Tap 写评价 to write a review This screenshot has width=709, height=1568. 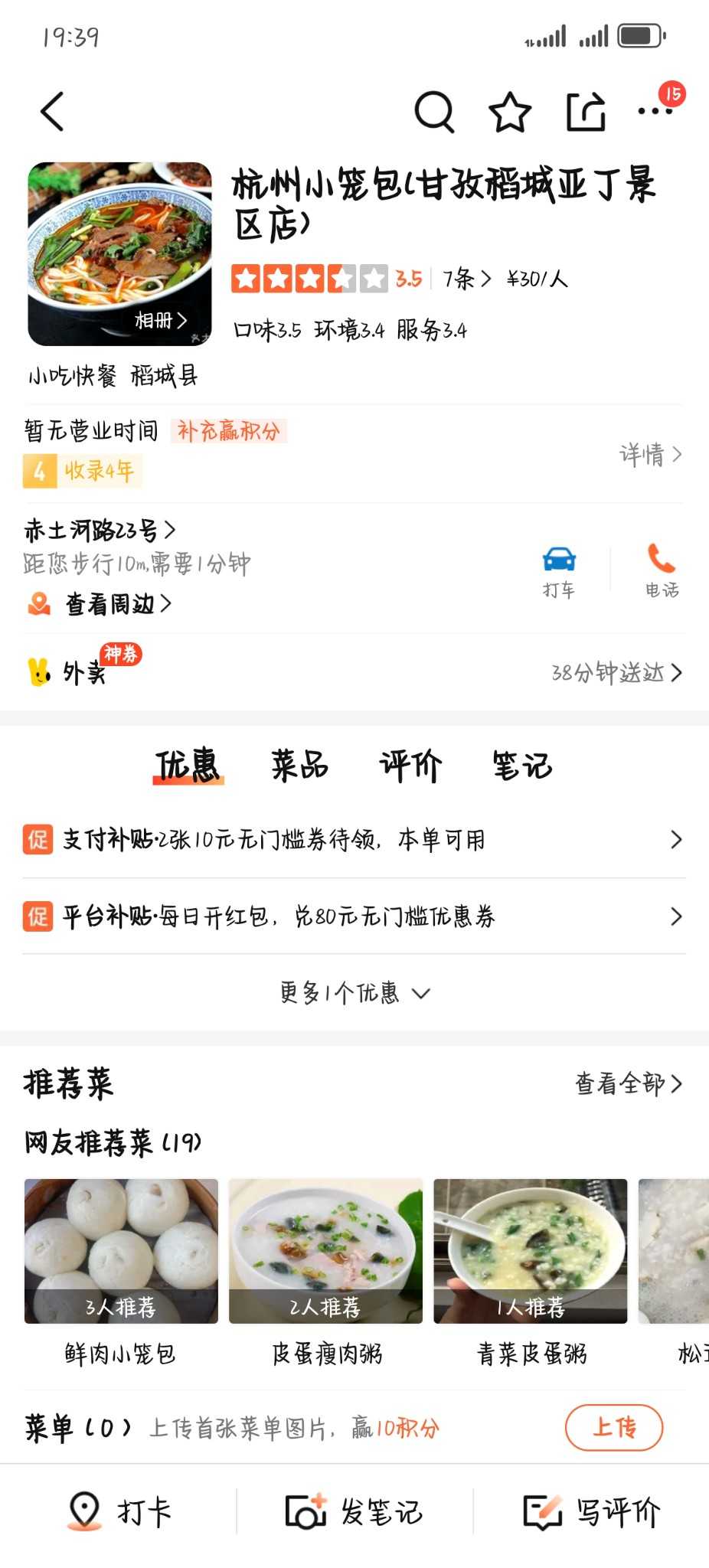pyautogui.click(x=591, y=1512)
